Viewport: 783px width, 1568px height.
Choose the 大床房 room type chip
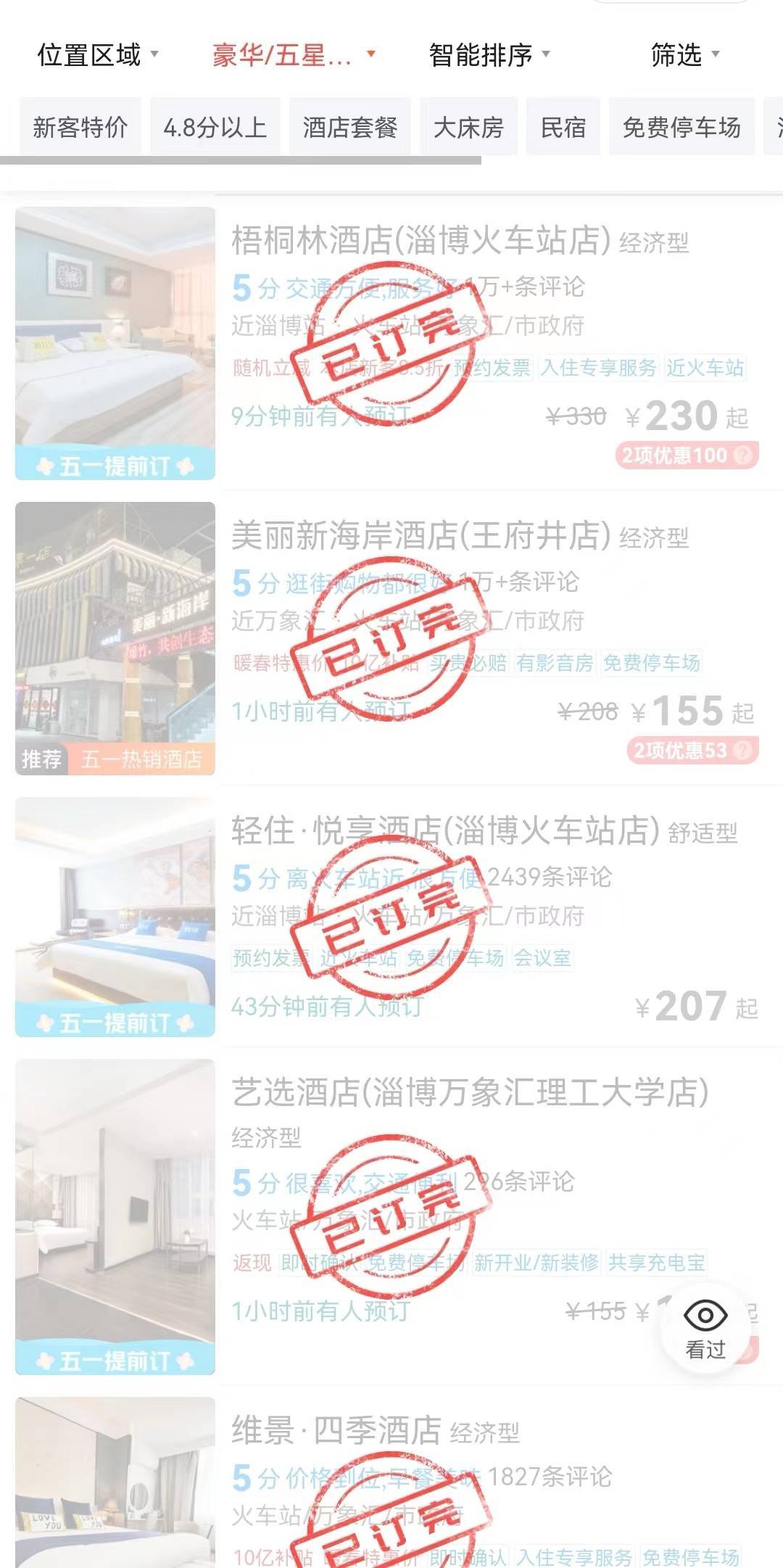click(x=468, y=128)
